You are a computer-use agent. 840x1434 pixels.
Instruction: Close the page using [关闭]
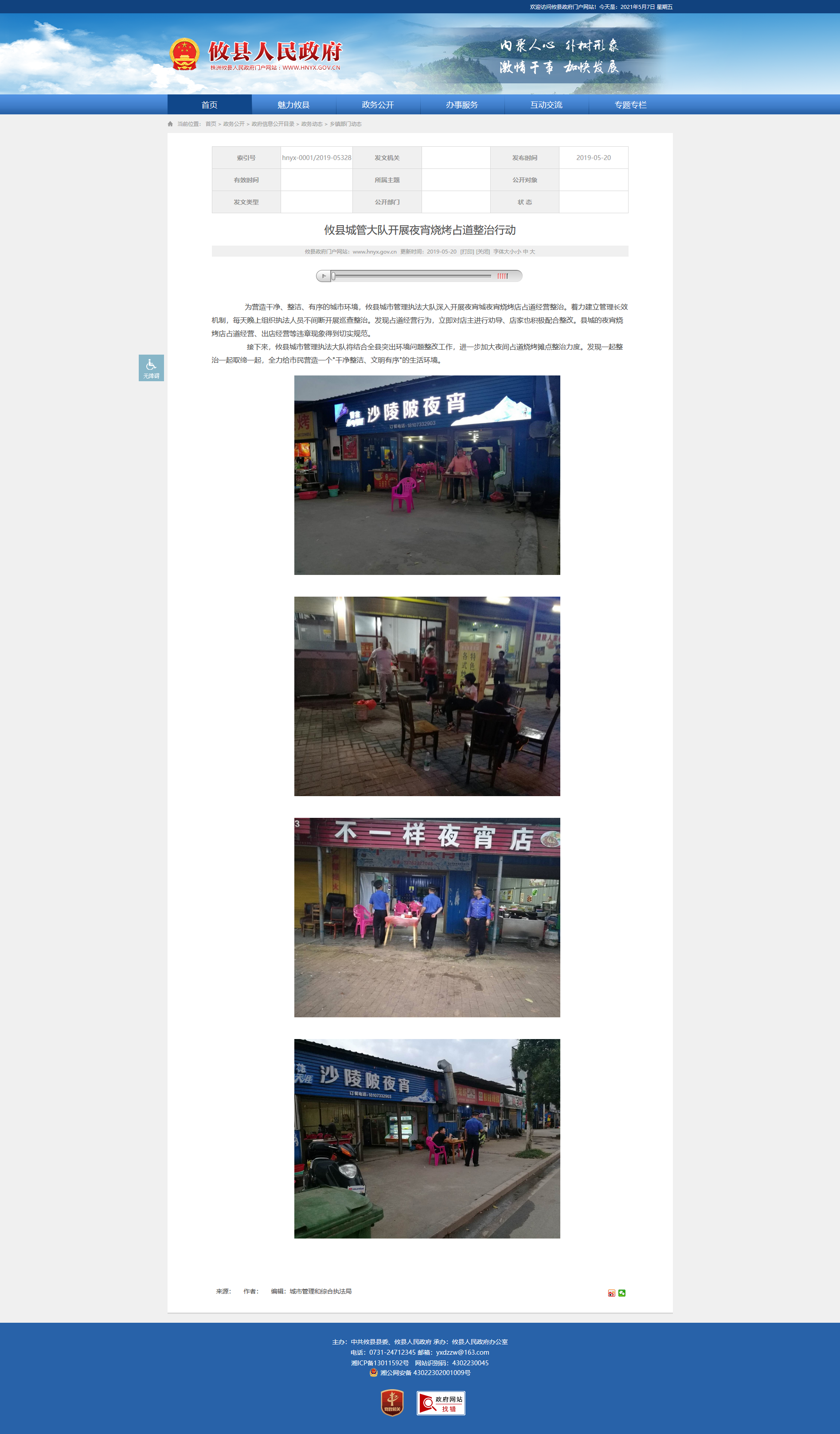tap(483, 251)
